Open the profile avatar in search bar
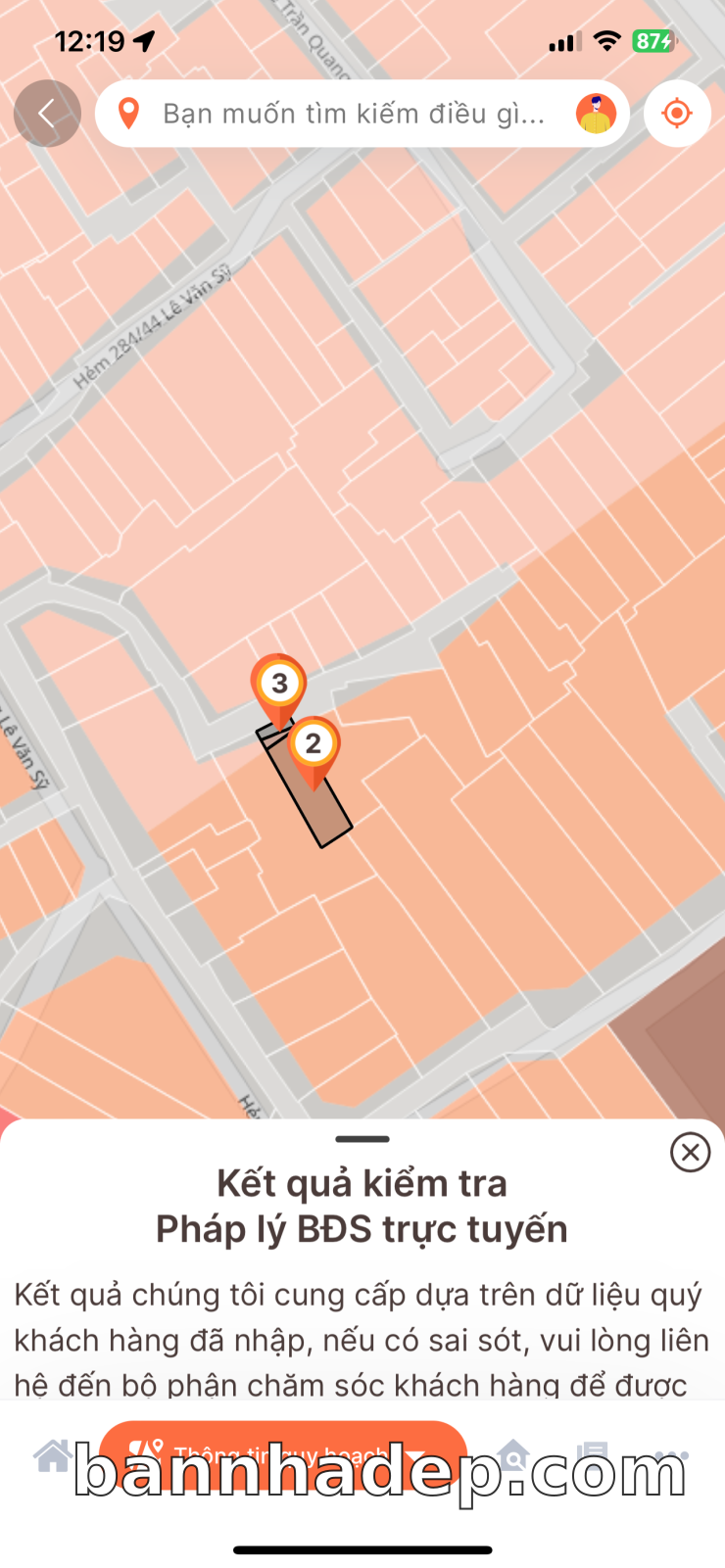The width and height of the screenshot is (725, 1568). coord(596,114)
